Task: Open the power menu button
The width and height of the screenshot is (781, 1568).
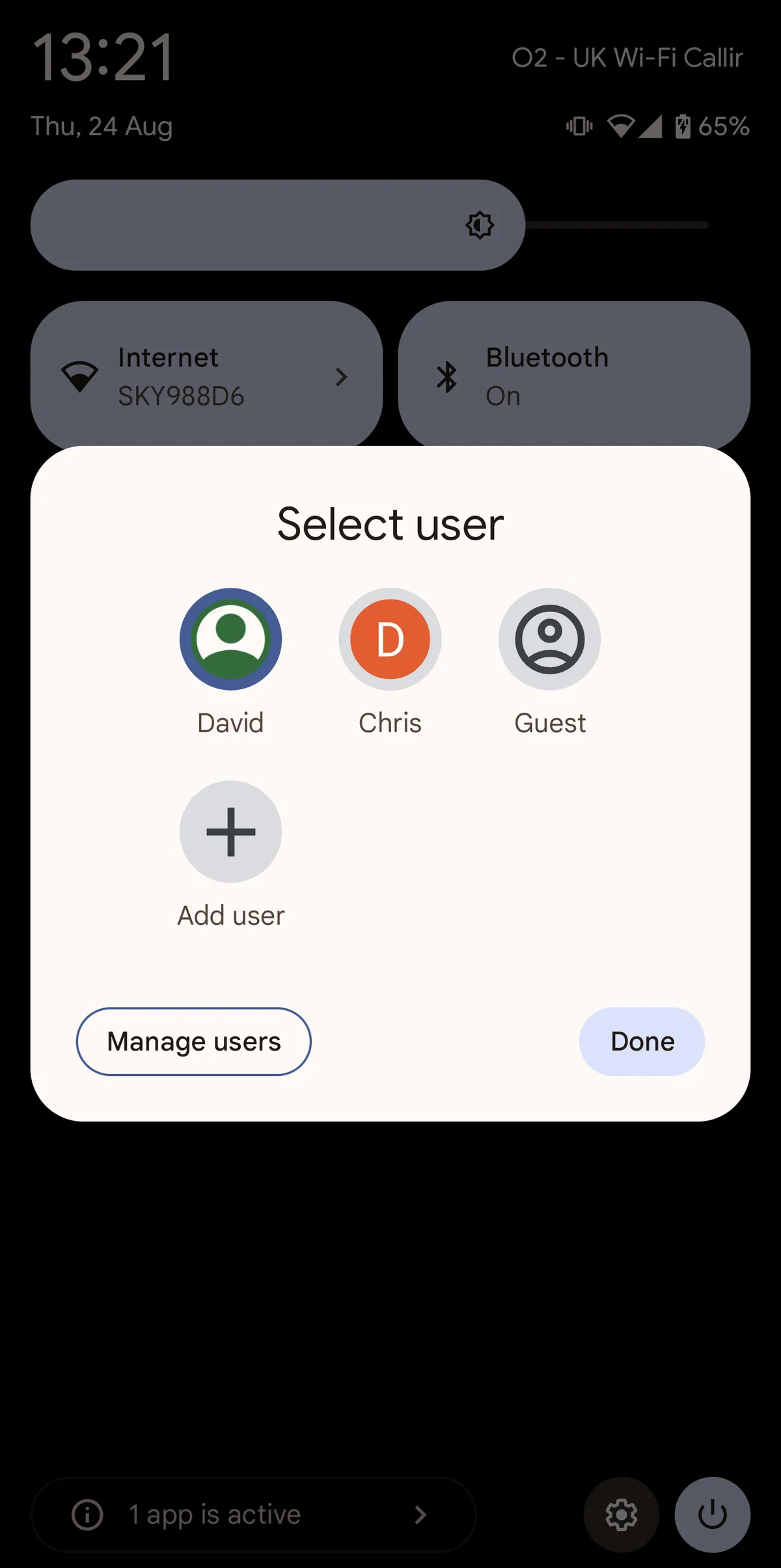Action: click(x=712, y=1515)
